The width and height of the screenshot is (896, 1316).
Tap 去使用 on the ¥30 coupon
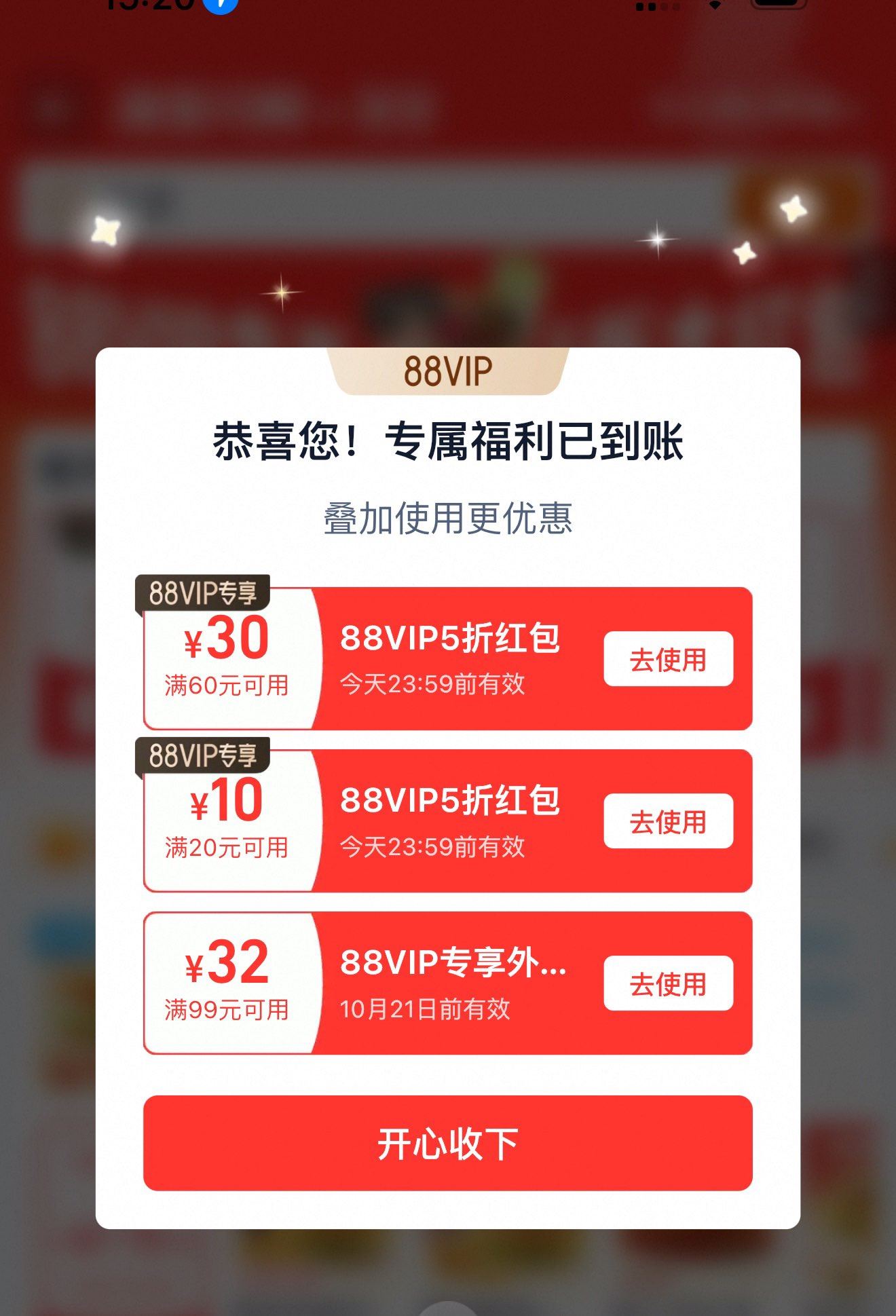tap(668, 659)
